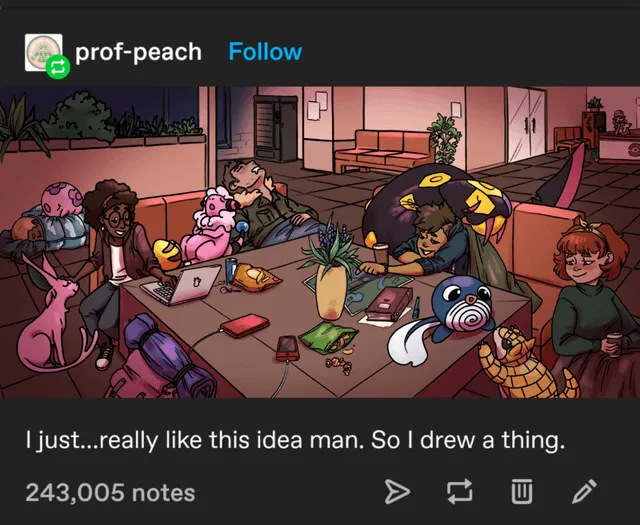
Task: Share the post with the send icon
Action: click(397, 491)
